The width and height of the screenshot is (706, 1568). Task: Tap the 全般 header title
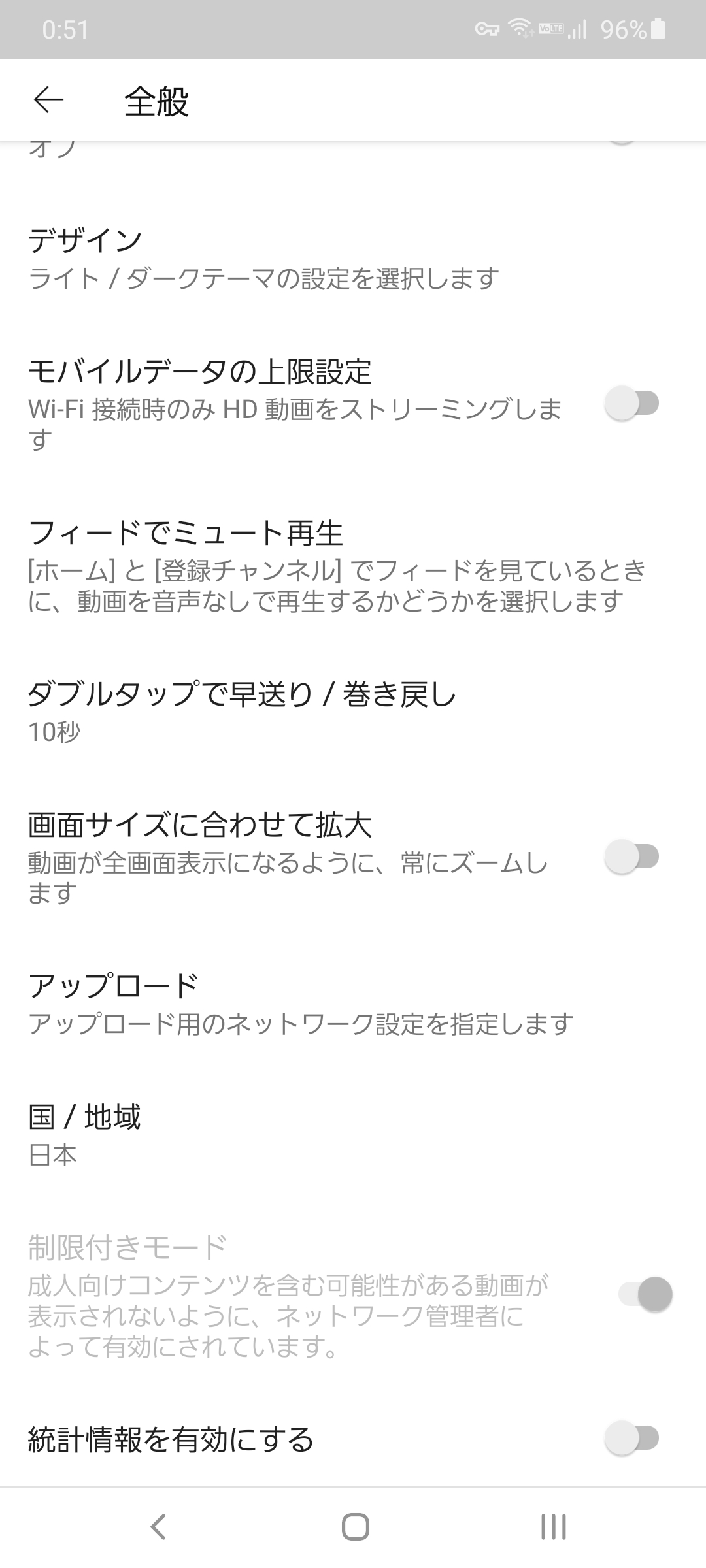click(156, 101)
